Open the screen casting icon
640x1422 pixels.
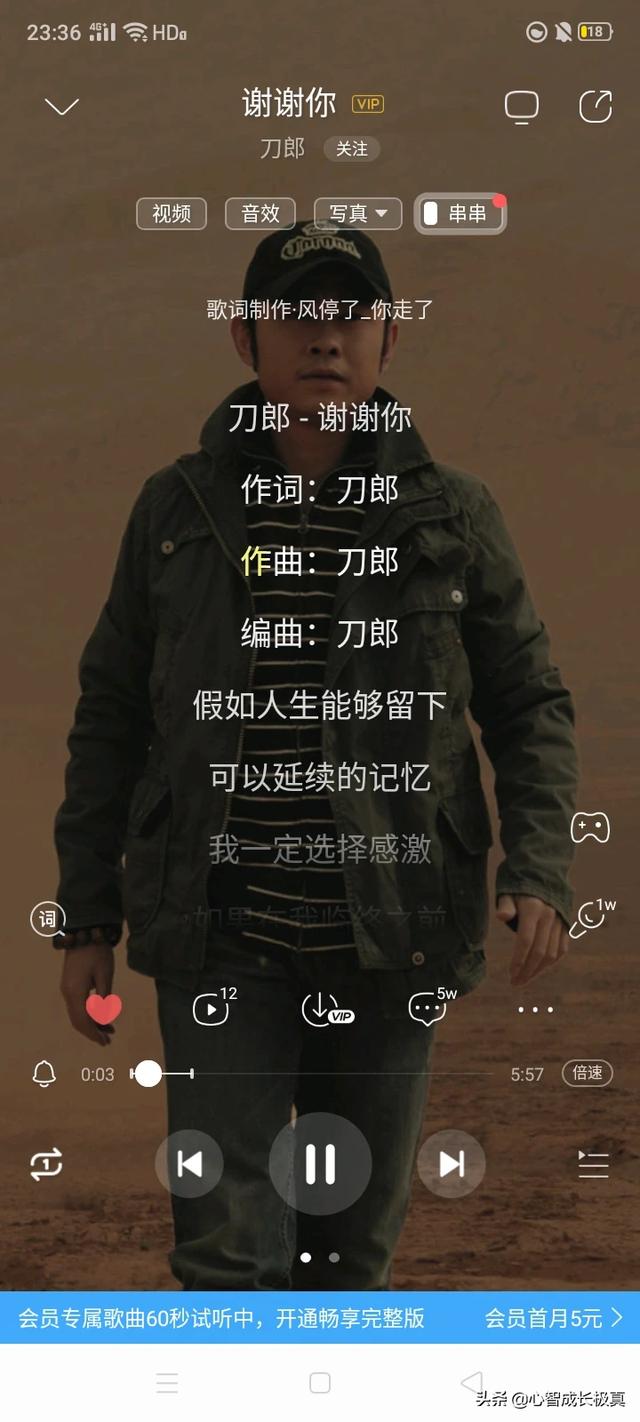[521, 107]
